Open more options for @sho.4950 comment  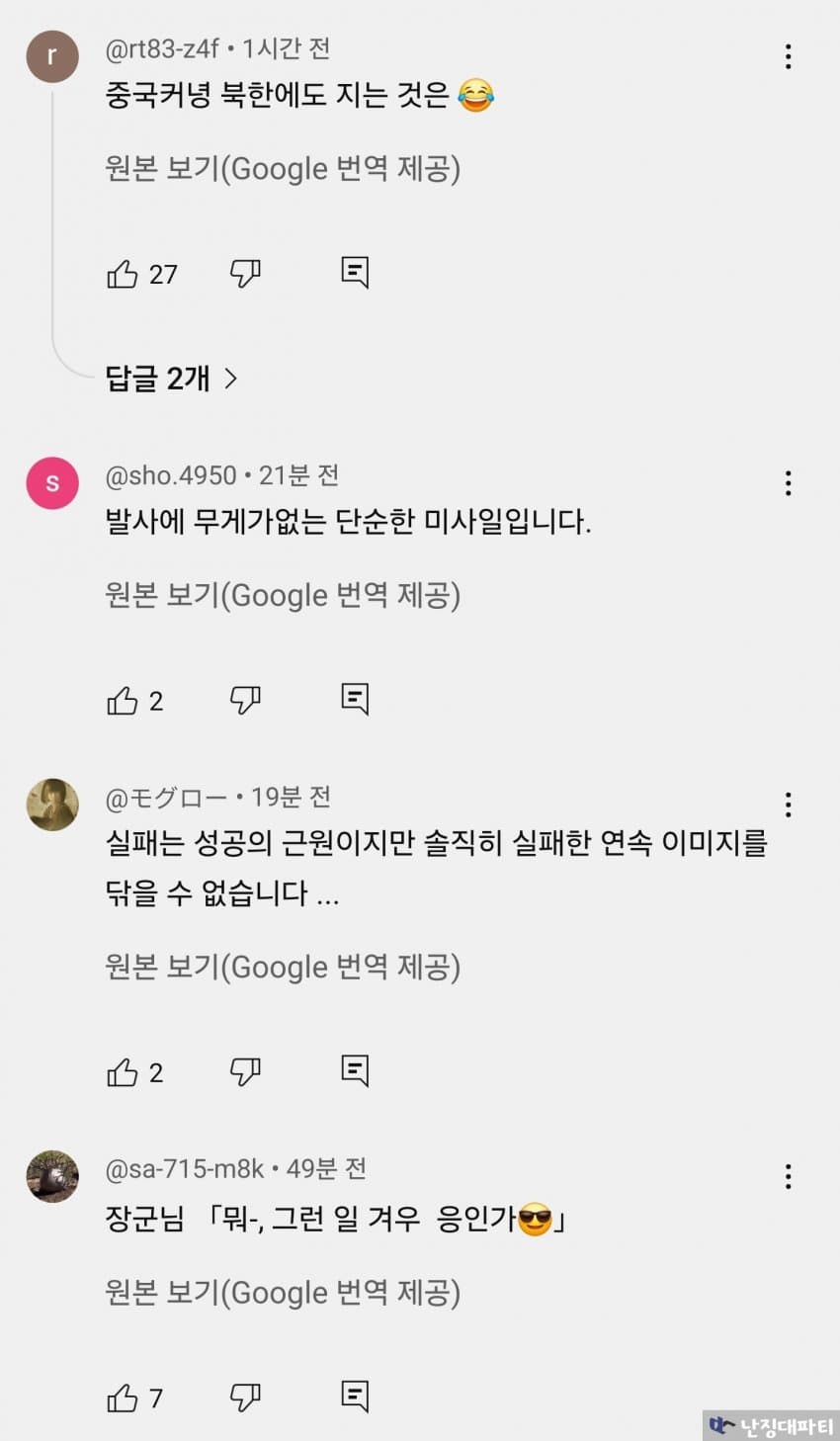coord(788,483)
